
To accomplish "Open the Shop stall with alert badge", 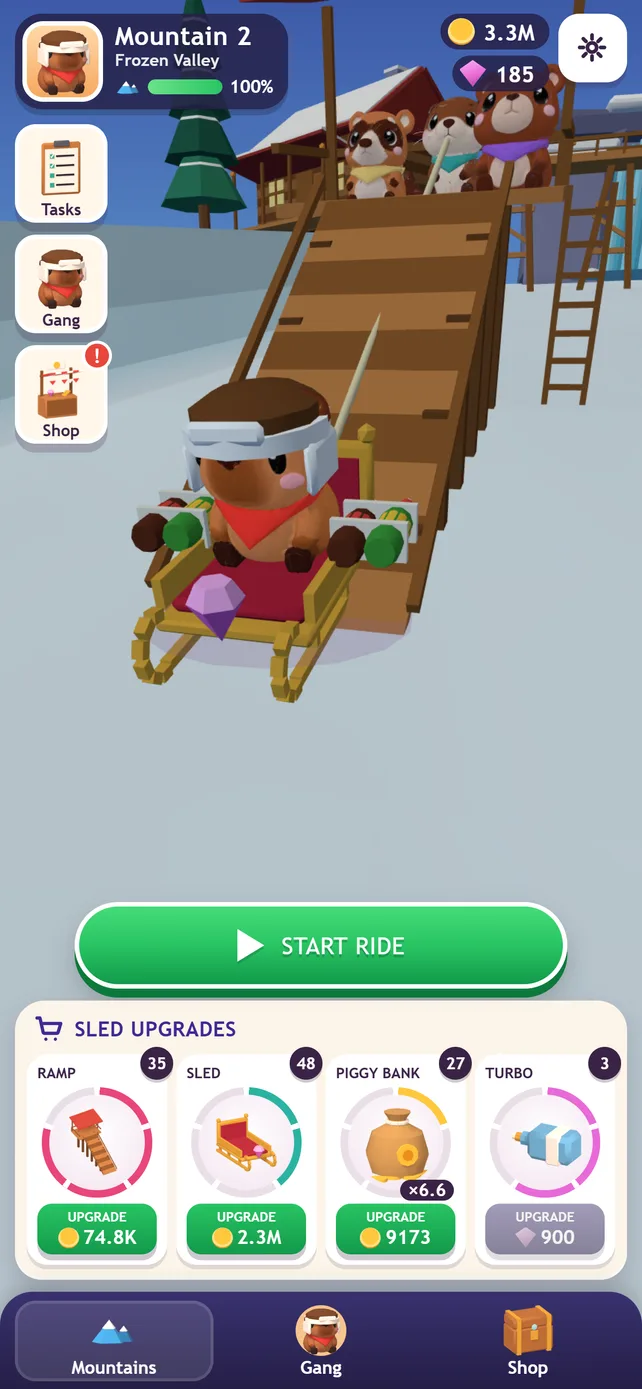I will coord(61,395).
